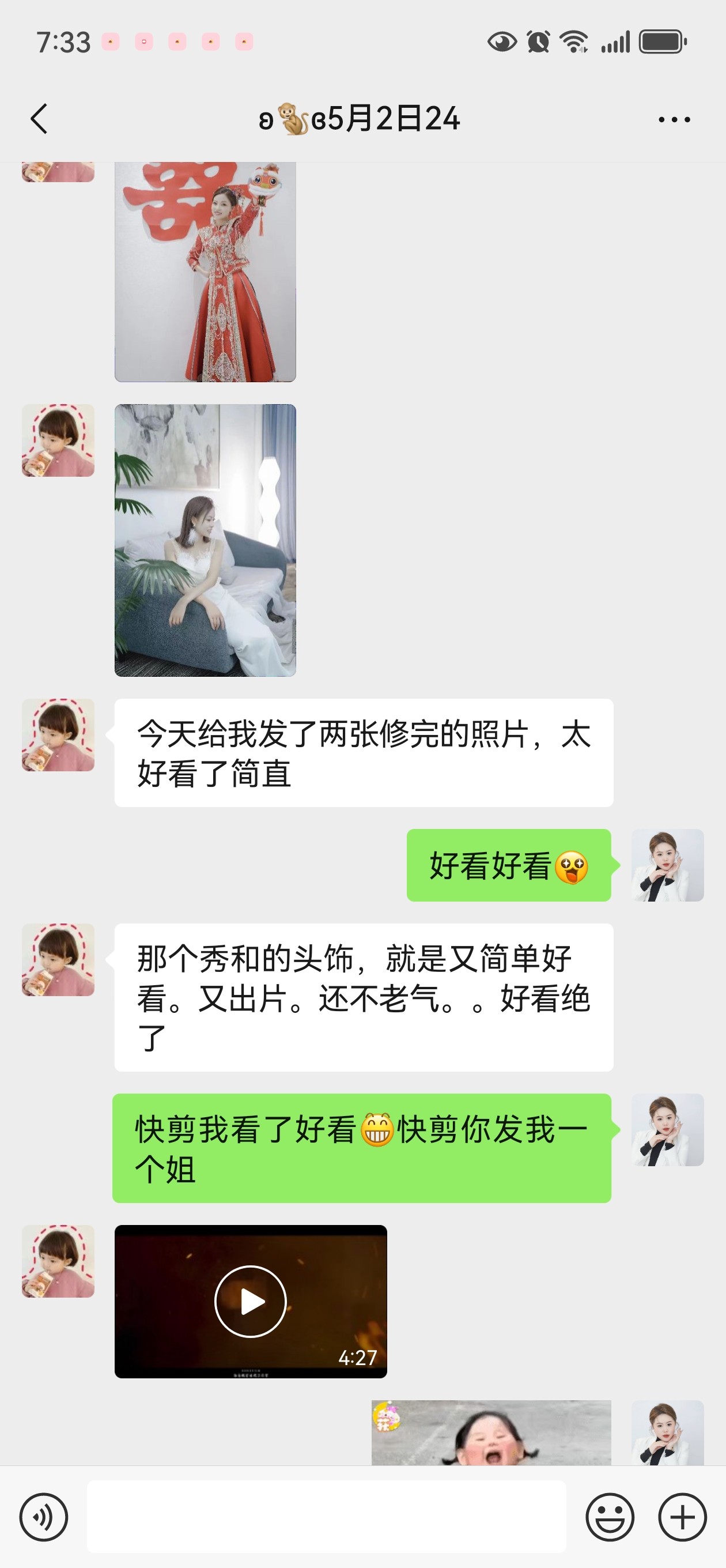Tap the message text field
The image size is (726, 1568).
pos(326,1516)
